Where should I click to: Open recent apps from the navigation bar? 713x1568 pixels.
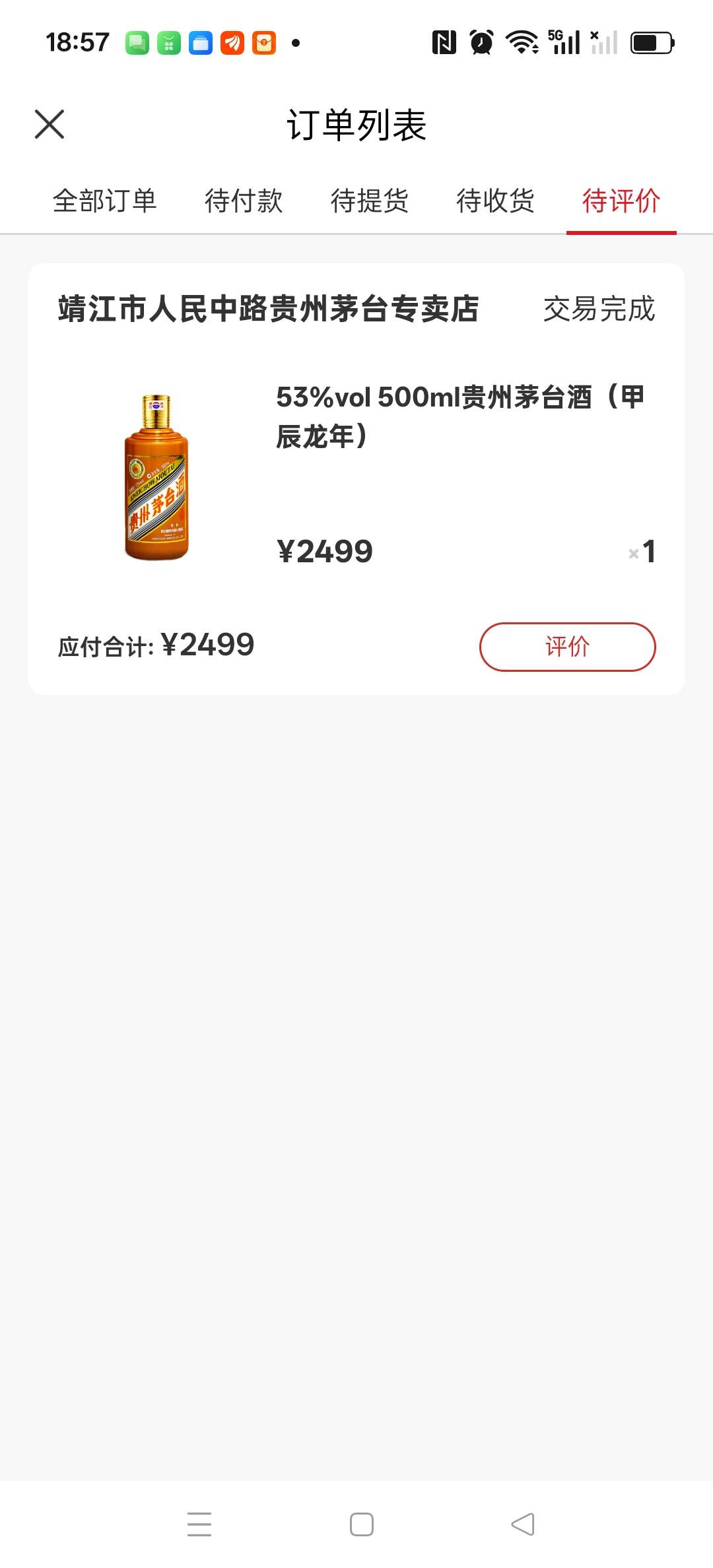coord(199,1524)
